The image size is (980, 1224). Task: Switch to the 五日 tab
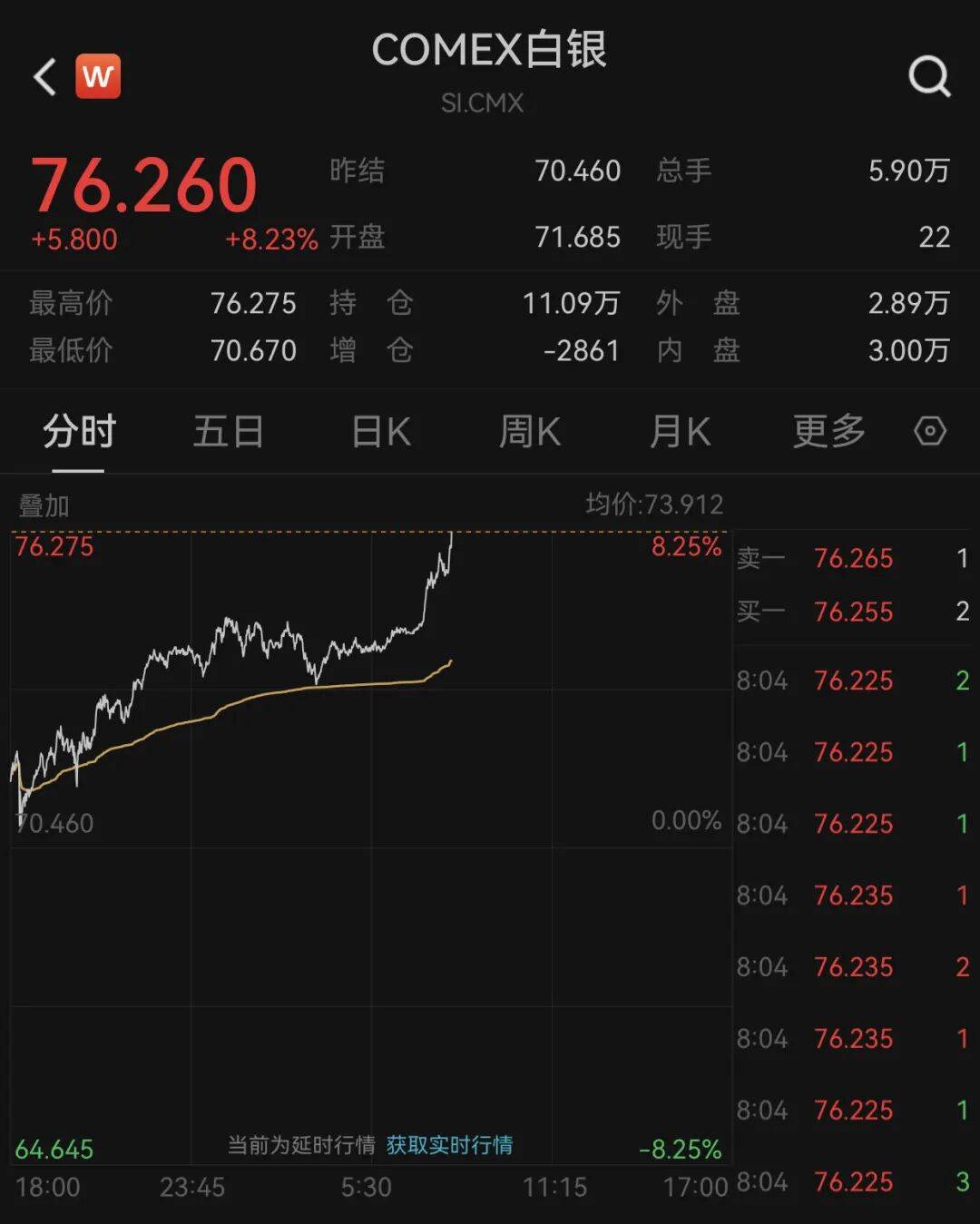[228, 432]
